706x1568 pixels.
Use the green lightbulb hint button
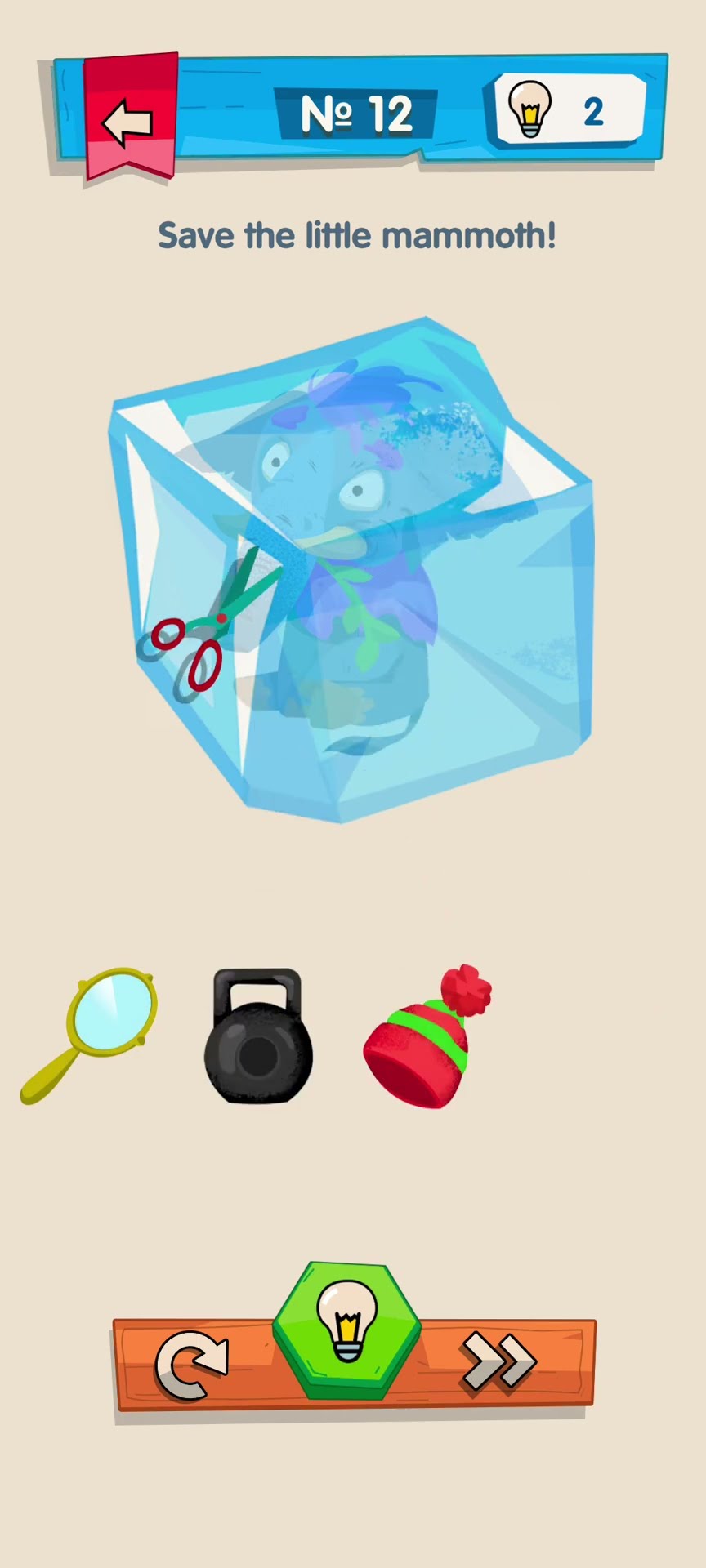point(347,1327)
